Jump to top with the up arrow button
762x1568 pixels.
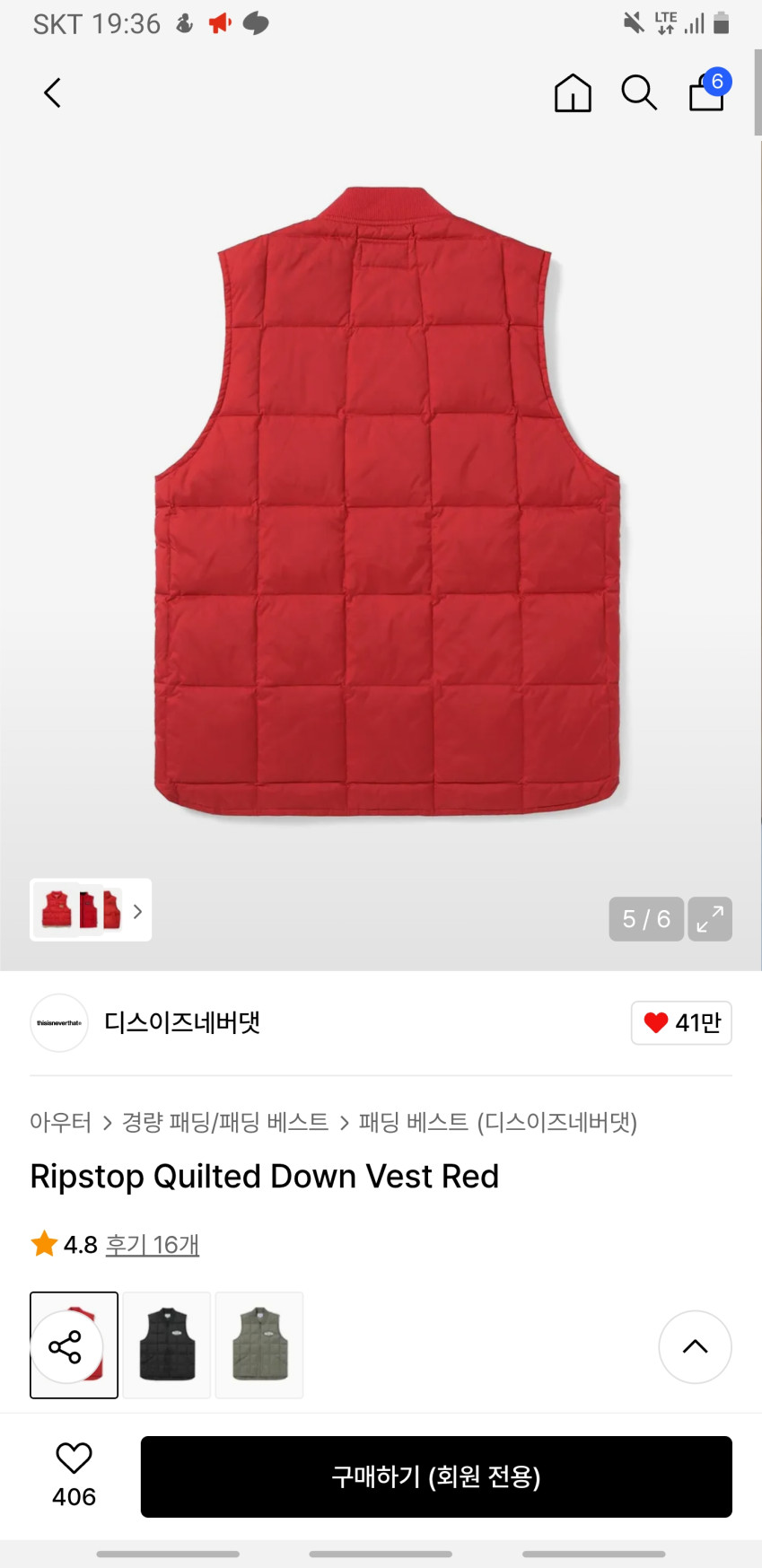coord(696,1346)
